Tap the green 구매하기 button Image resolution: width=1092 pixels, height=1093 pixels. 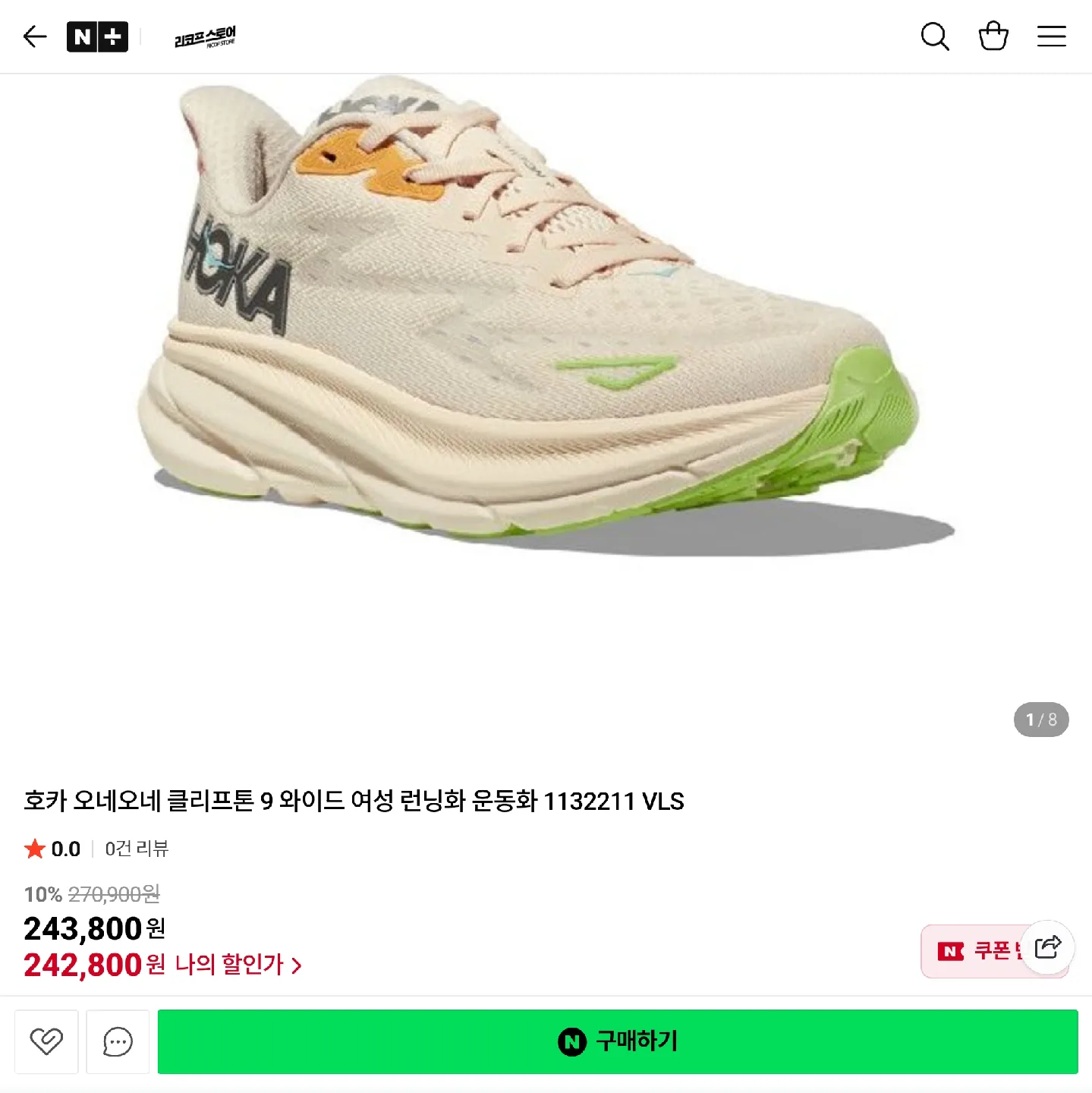617,1041
